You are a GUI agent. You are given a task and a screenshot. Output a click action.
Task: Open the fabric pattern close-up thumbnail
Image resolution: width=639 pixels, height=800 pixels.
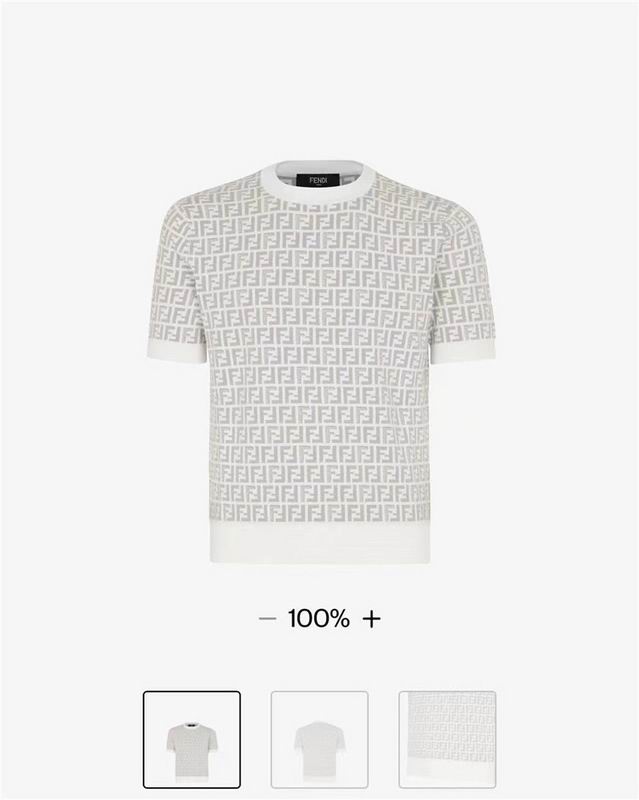[x=447, y=740]
